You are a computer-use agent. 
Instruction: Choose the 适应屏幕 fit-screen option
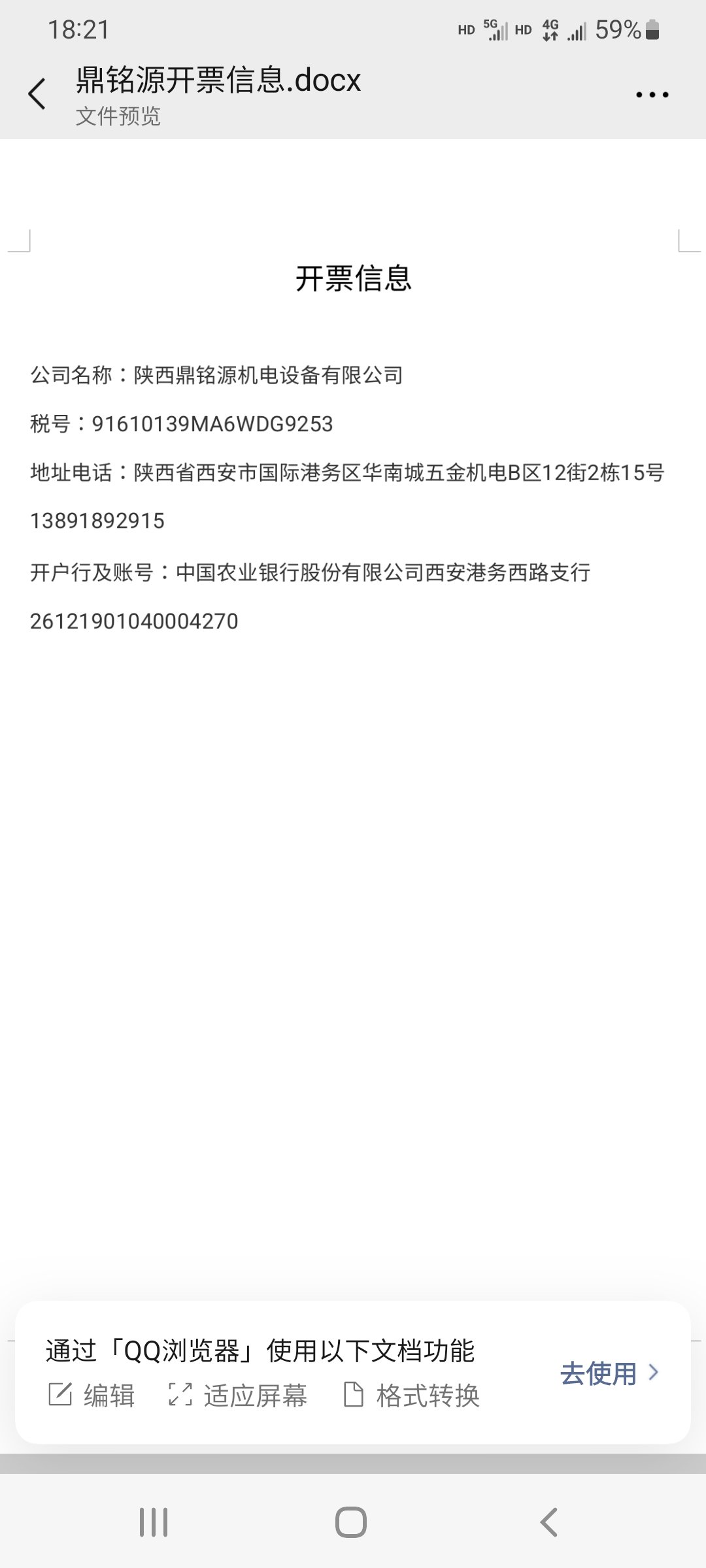tap(238, 1396)
